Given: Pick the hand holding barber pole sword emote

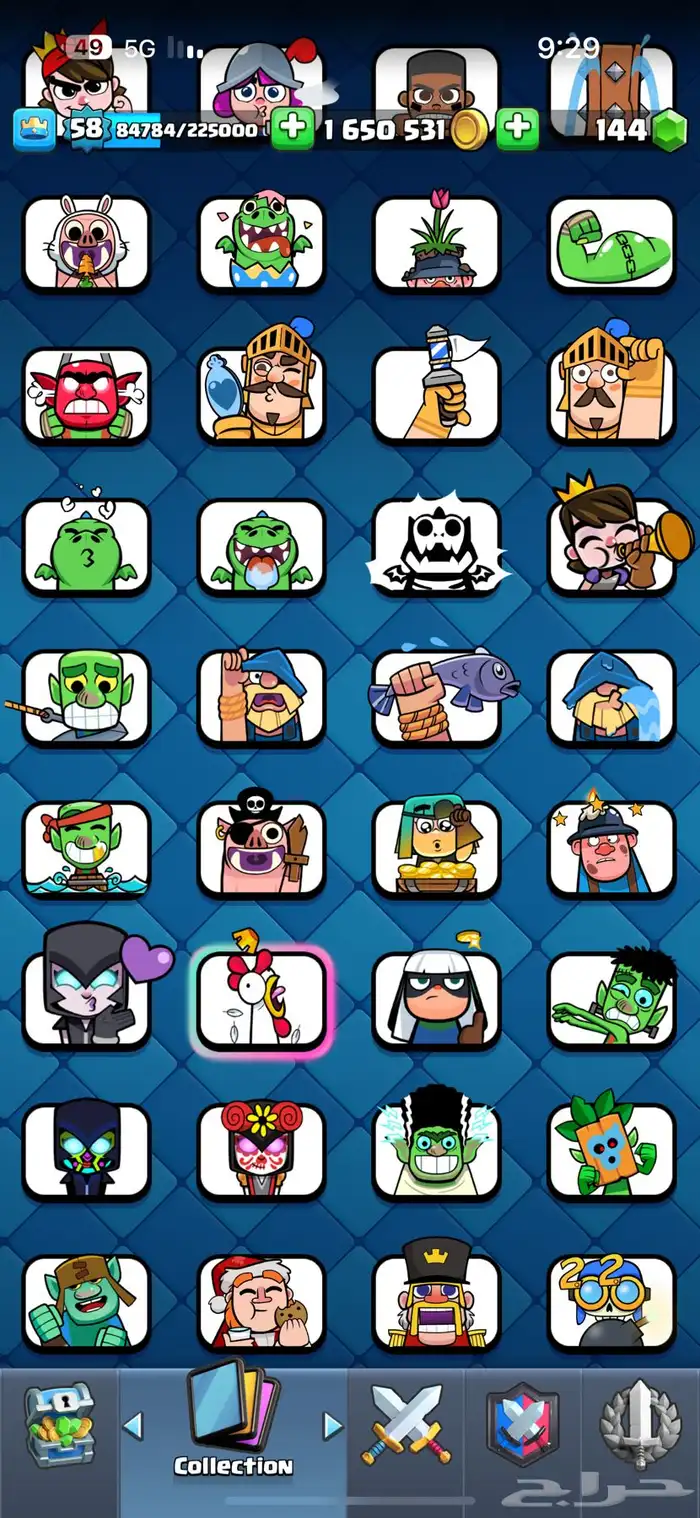Looking at the screenshot, I should coord(436,394).
